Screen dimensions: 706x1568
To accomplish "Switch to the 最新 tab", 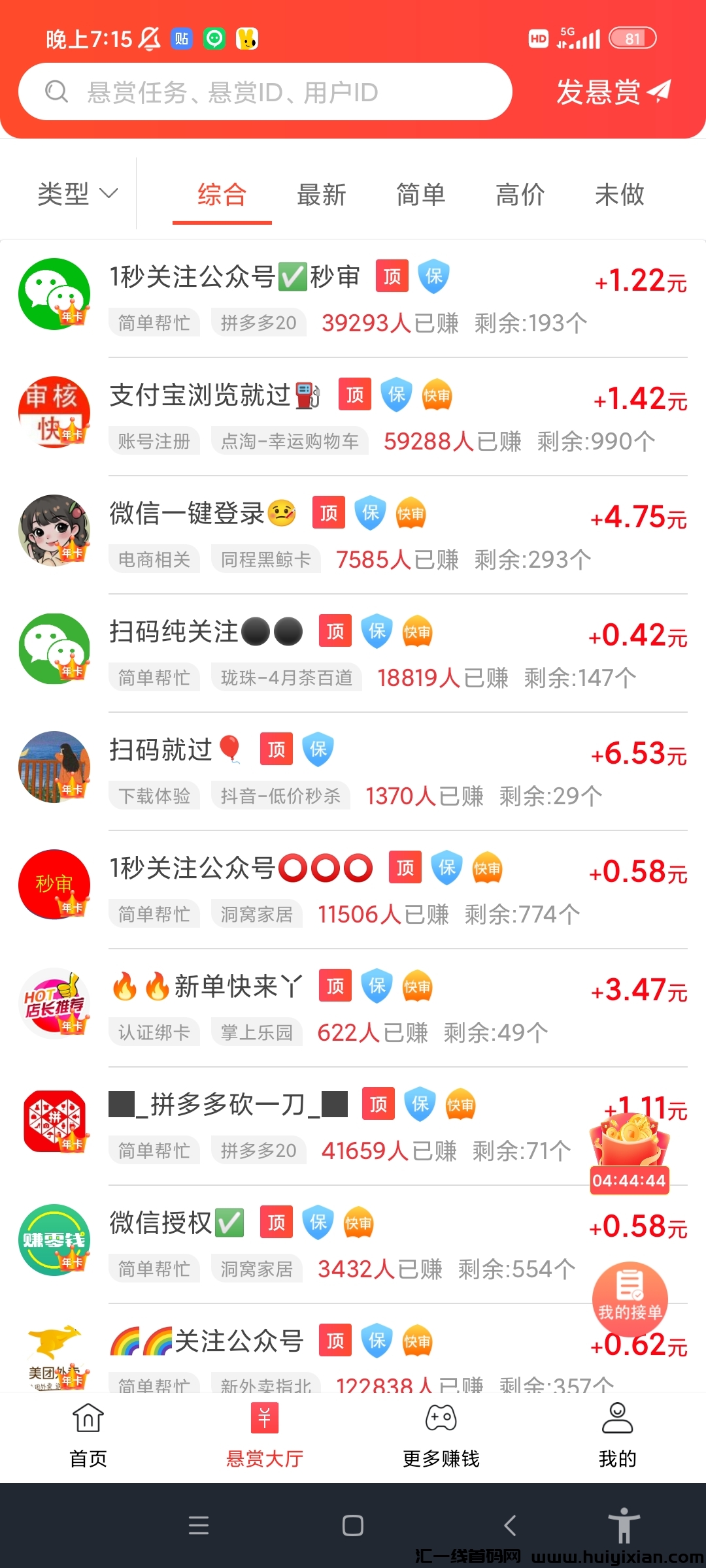I will [x=322, y=194].
